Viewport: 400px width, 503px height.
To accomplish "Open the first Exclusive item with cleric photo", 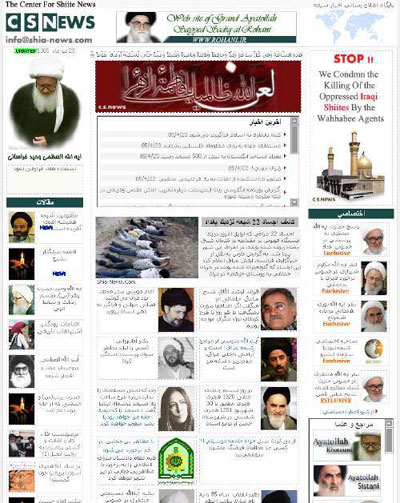I will click(351, 239).
